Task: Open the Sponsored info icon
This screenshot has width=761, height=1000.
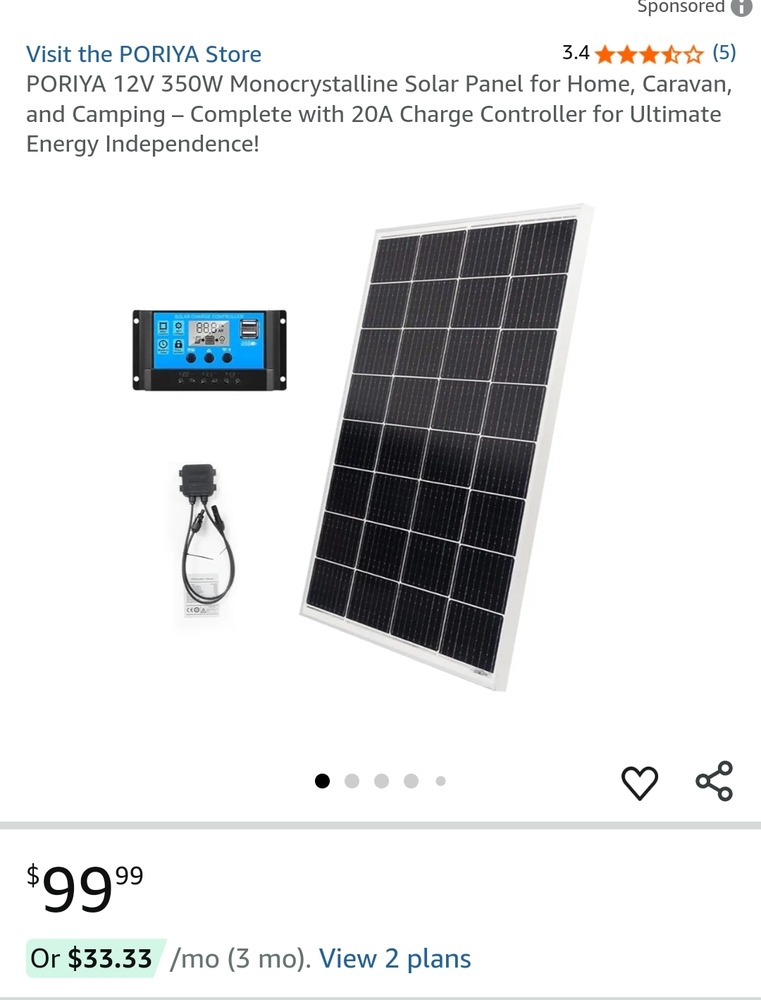Action: point(742,7)
